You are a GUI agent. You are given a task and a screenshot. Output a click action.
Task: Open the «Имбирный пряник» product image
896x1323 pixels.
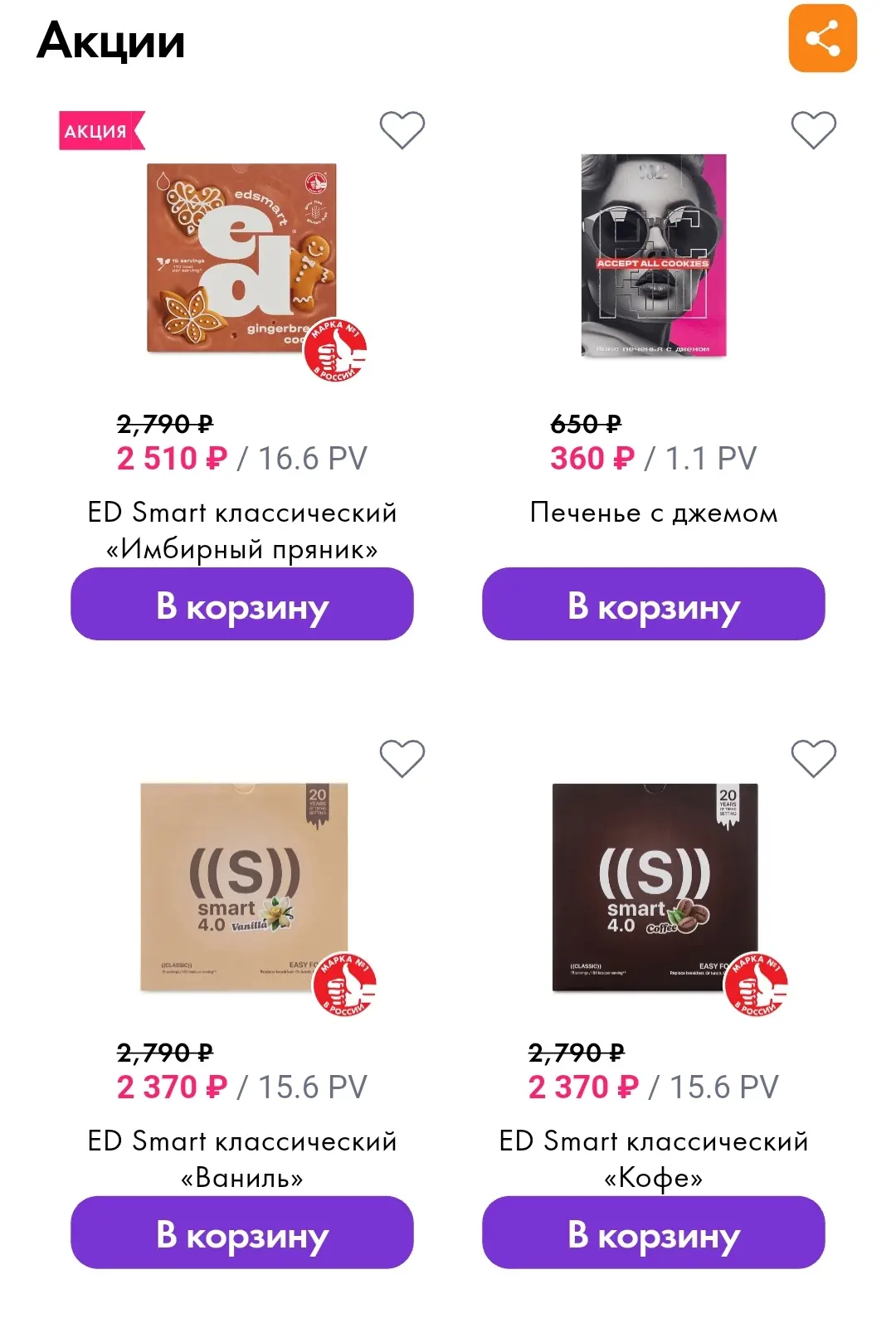pos(242,258)
